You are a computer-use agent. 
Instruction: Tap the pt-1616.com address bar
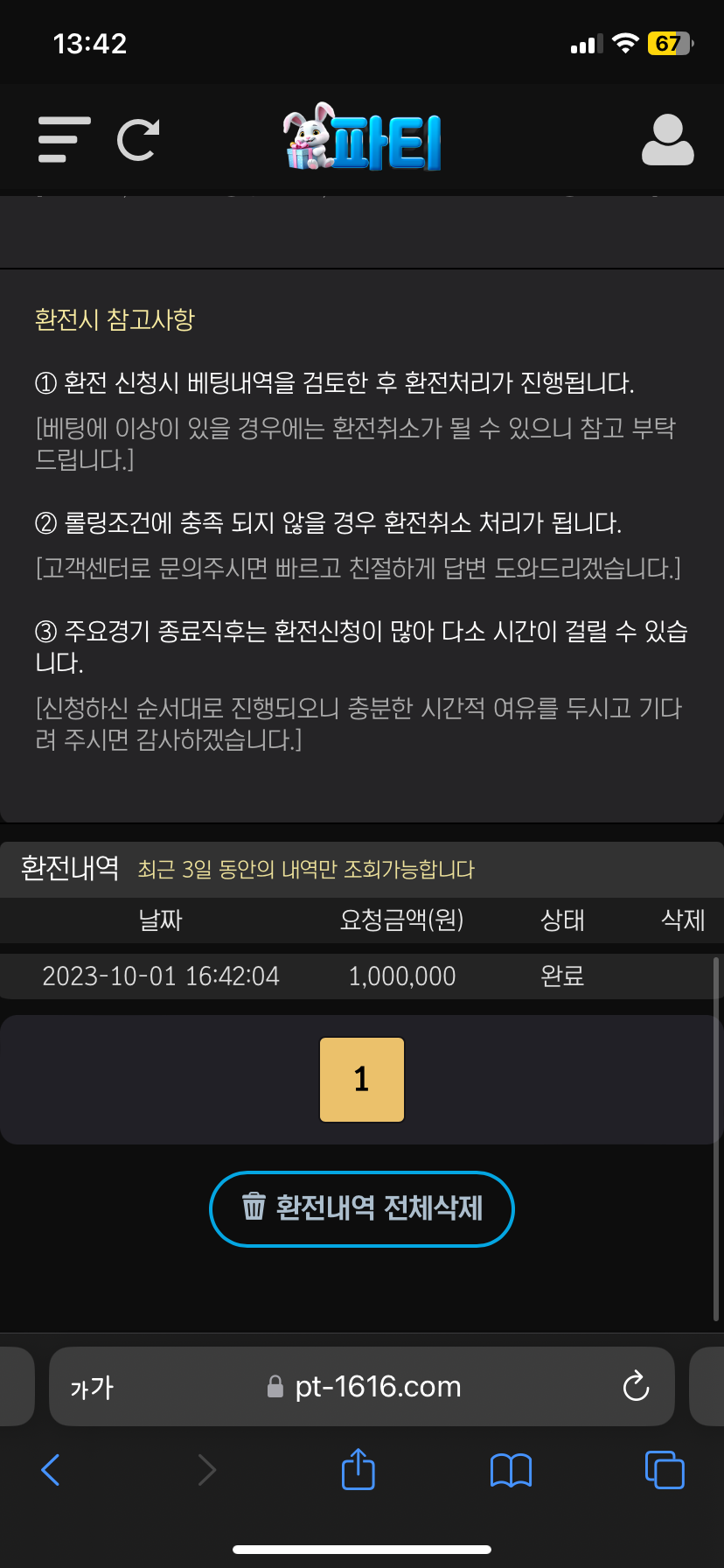click(362, 1387)
